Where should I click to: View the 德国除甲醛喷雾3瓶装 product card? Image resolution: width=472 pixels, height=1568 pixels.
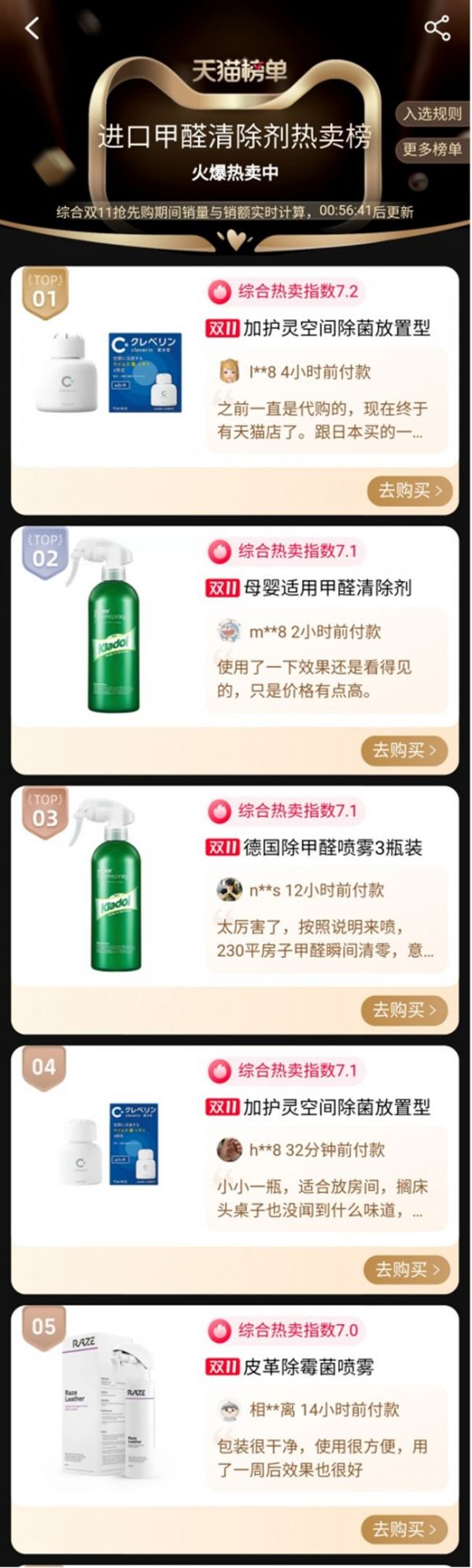tap(332, 848)
